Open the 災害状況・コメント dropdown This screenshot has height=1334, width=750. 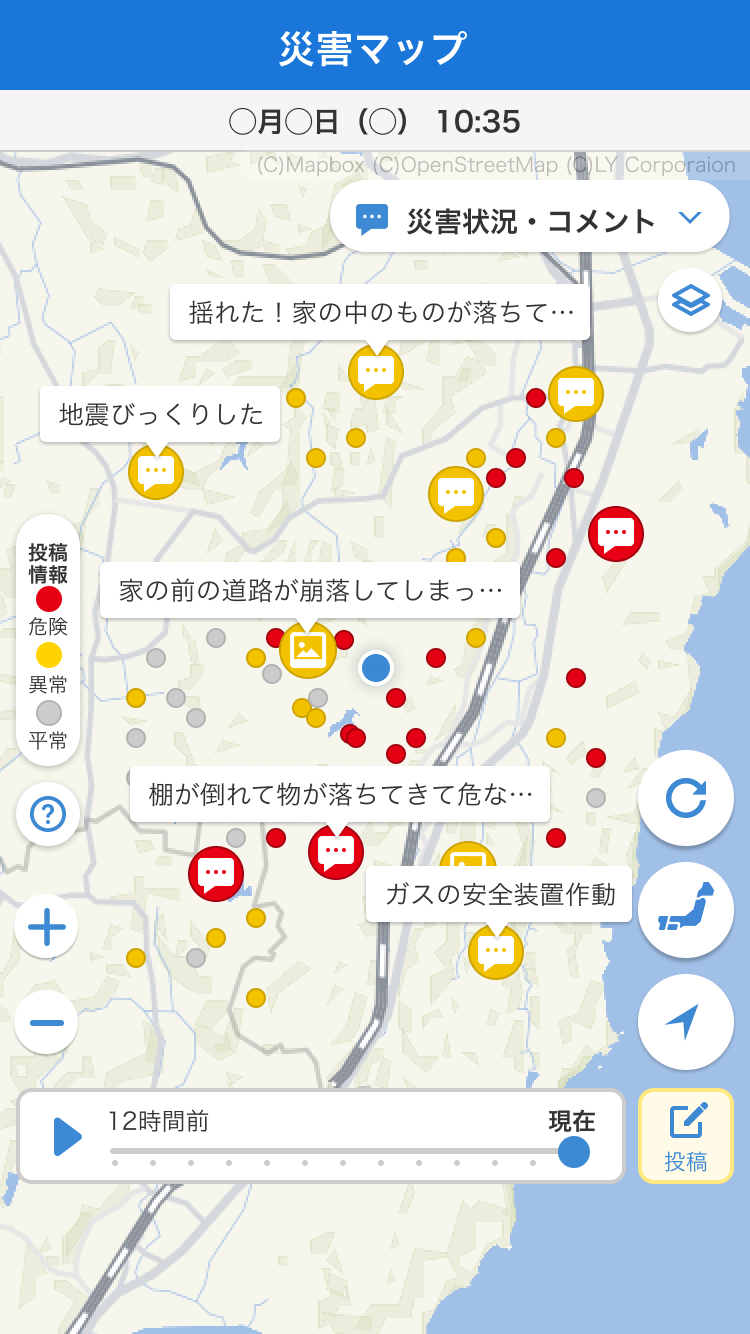(529, 218)
